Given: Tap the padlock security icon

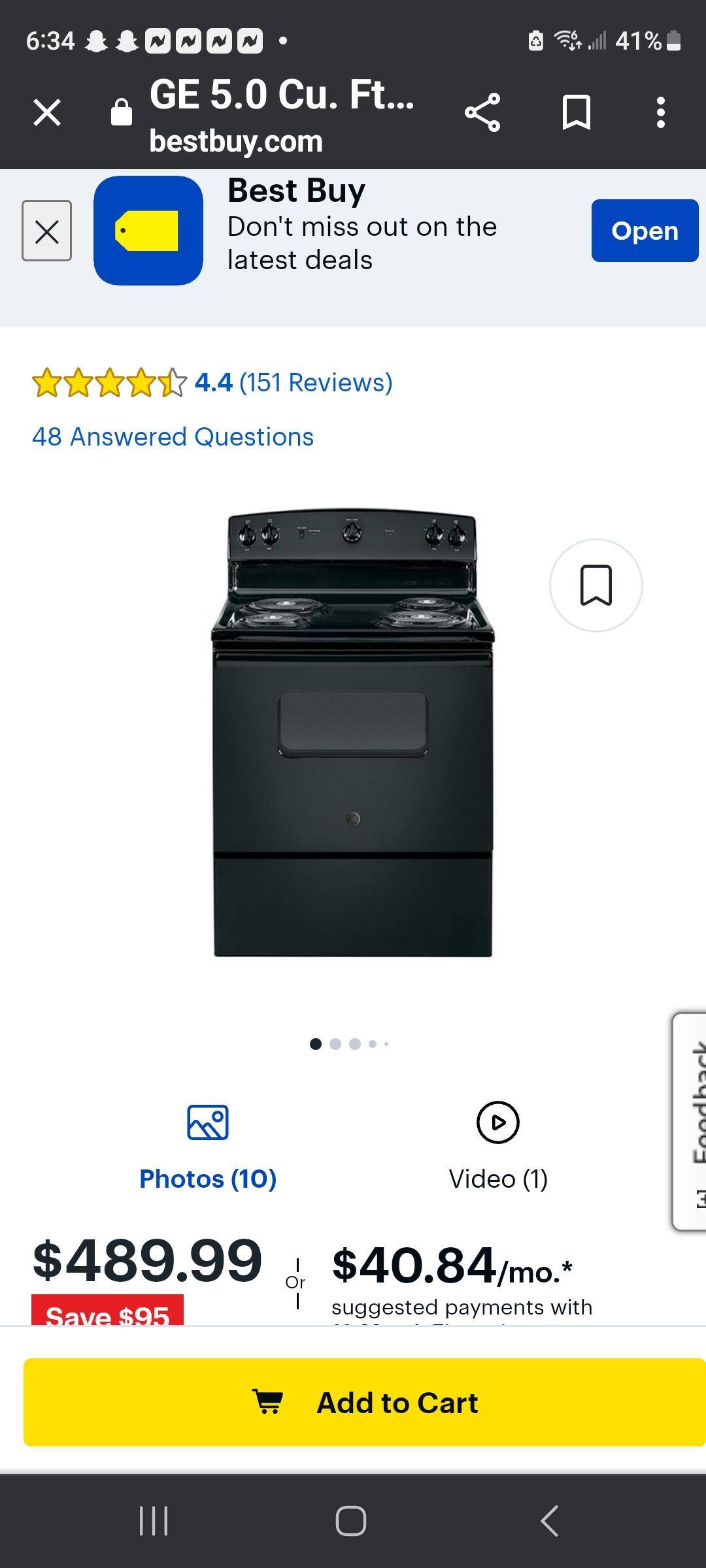Looking at the screenshot, I should (x=122, y=110).
